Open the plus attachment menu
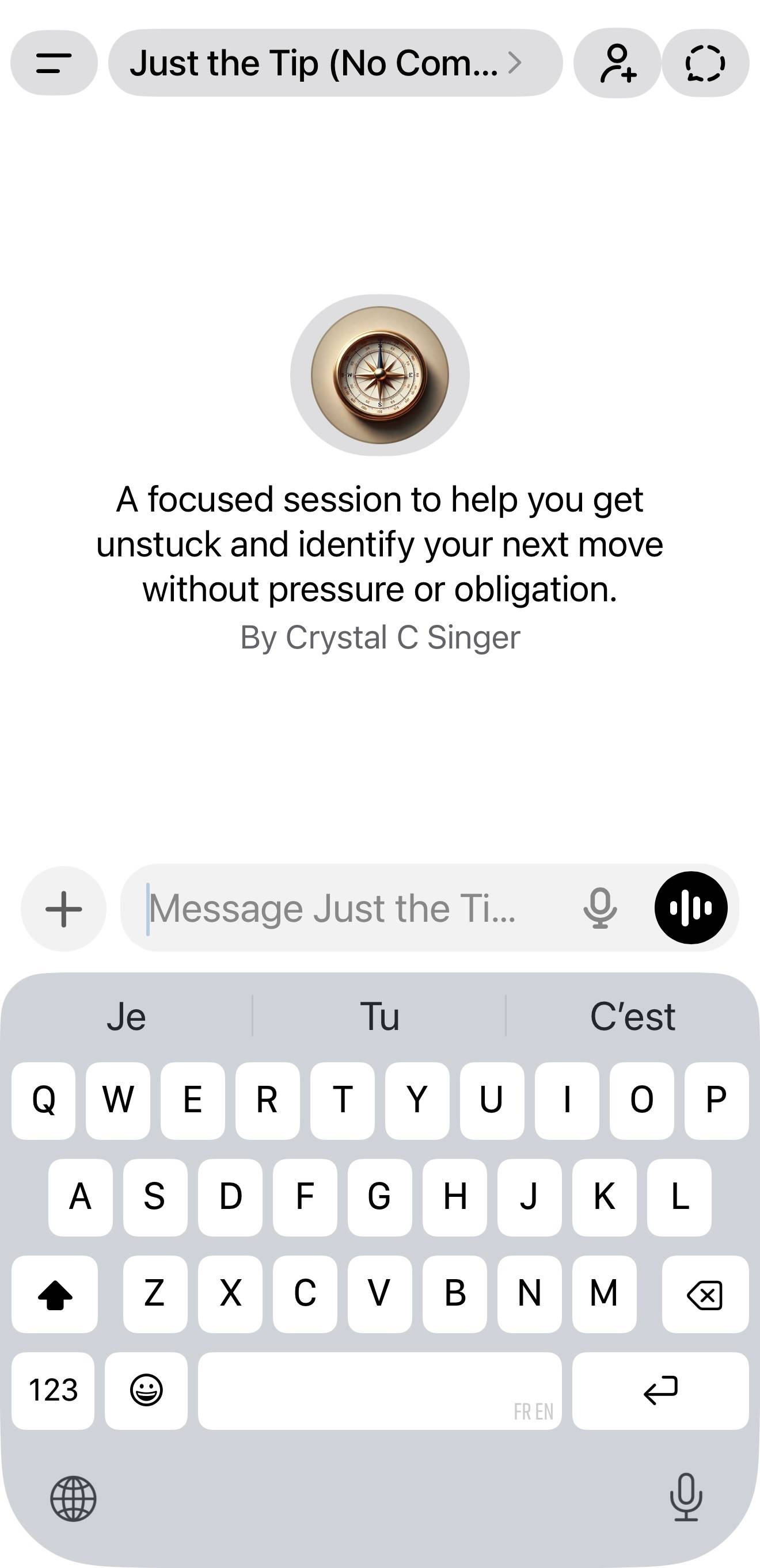The height and width of the screenshot is (1568, 760). tap(63, 909)
